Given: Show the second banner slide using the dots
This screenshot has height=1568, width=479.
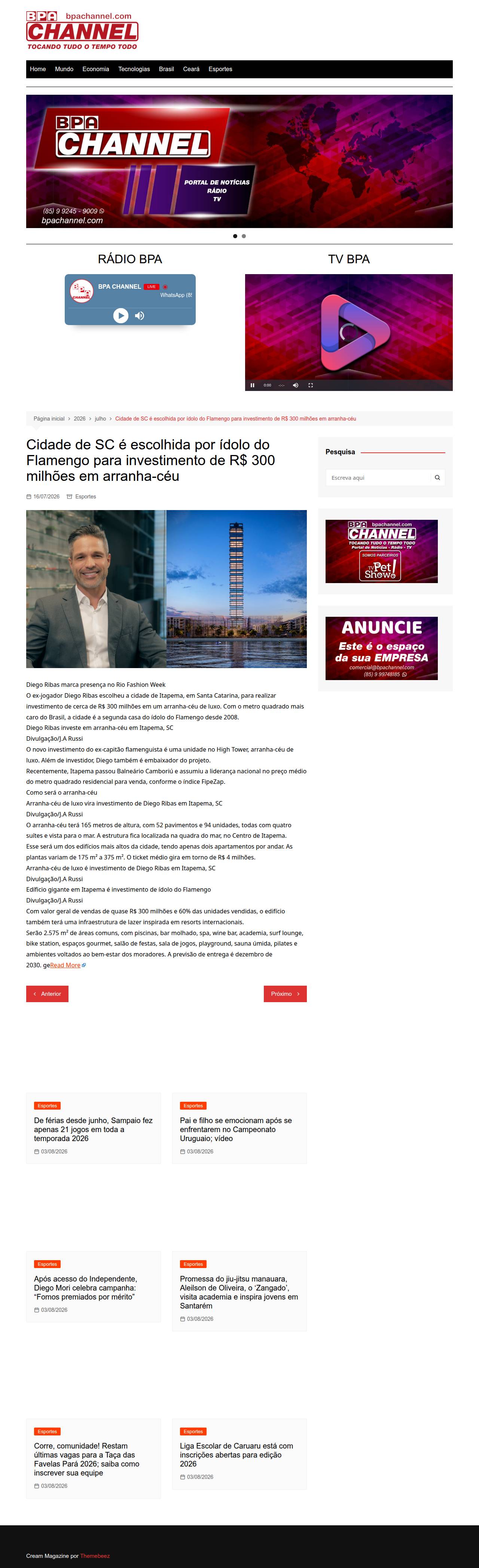Looking at the screenshot, I should [244, 236].
